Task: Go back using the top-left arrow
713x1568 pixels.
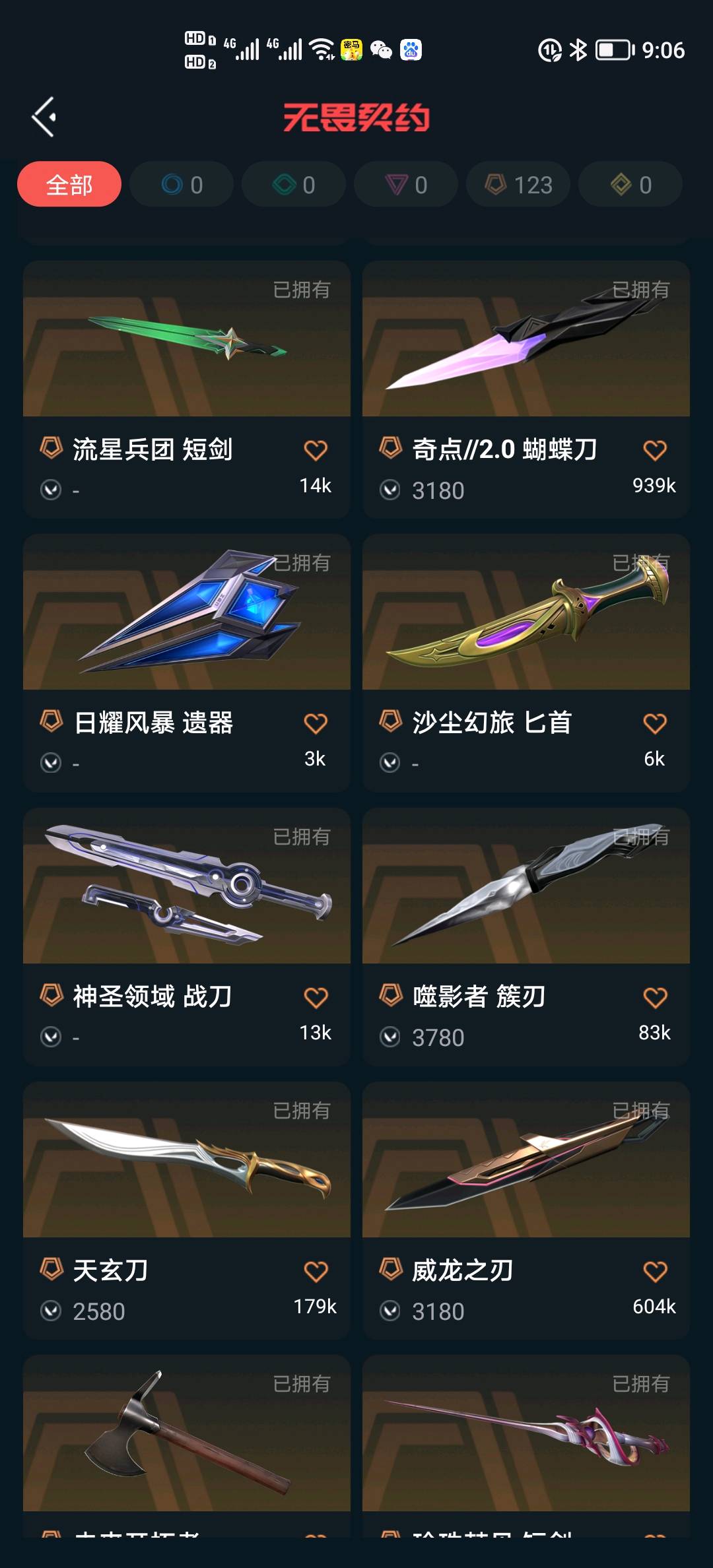Action: (x=44, y=117)
